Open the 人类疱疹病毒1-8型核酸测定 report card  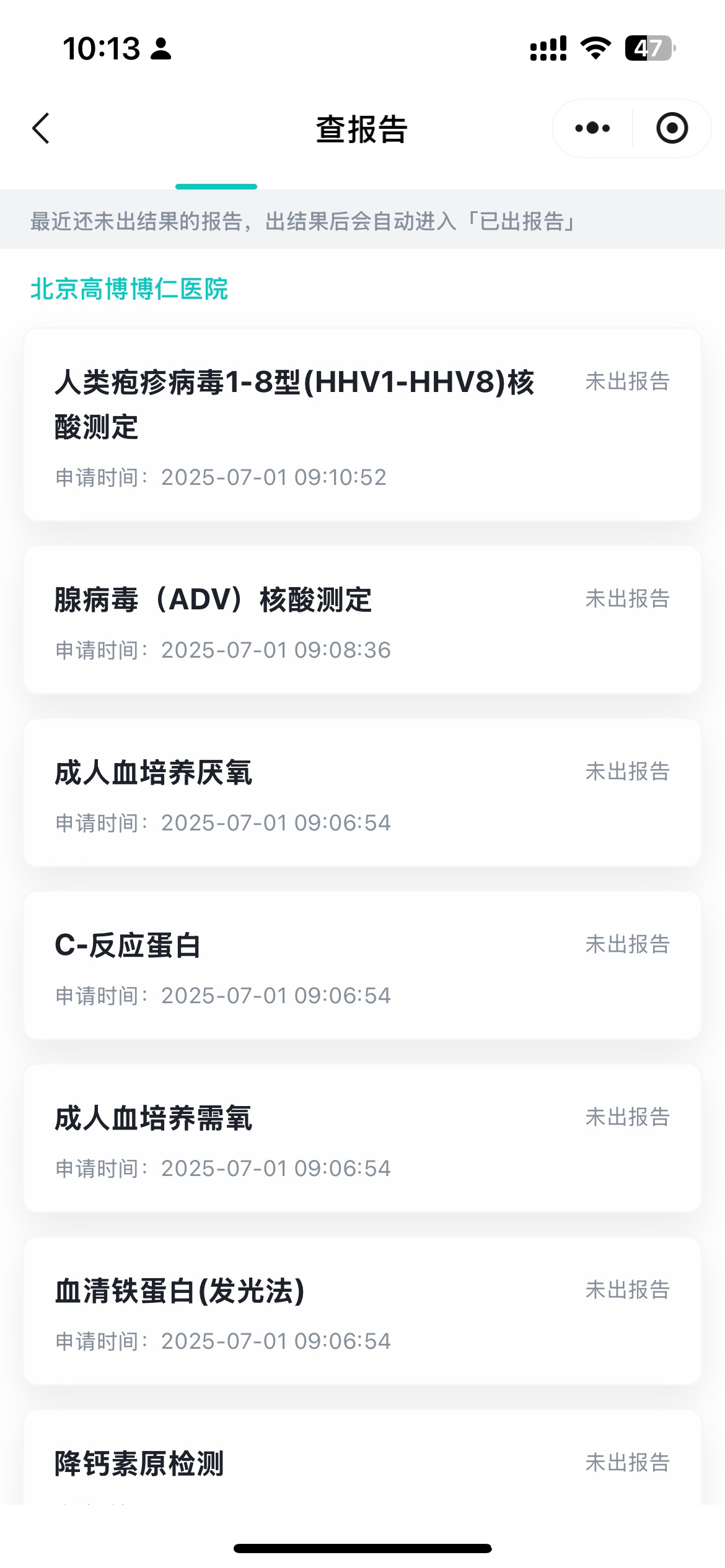pos(362,425)
